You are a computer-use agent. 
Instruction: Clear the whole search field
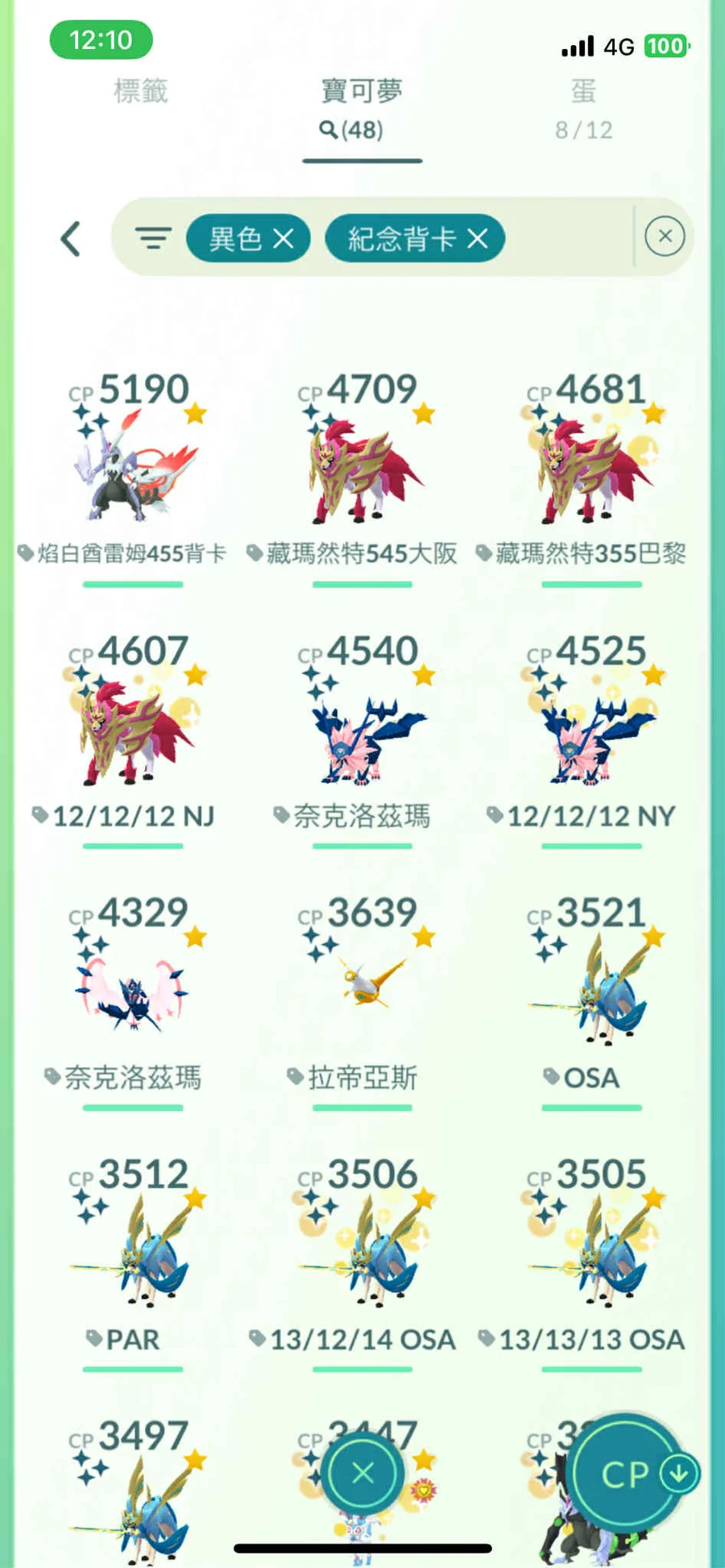click(x=665, y=236)
